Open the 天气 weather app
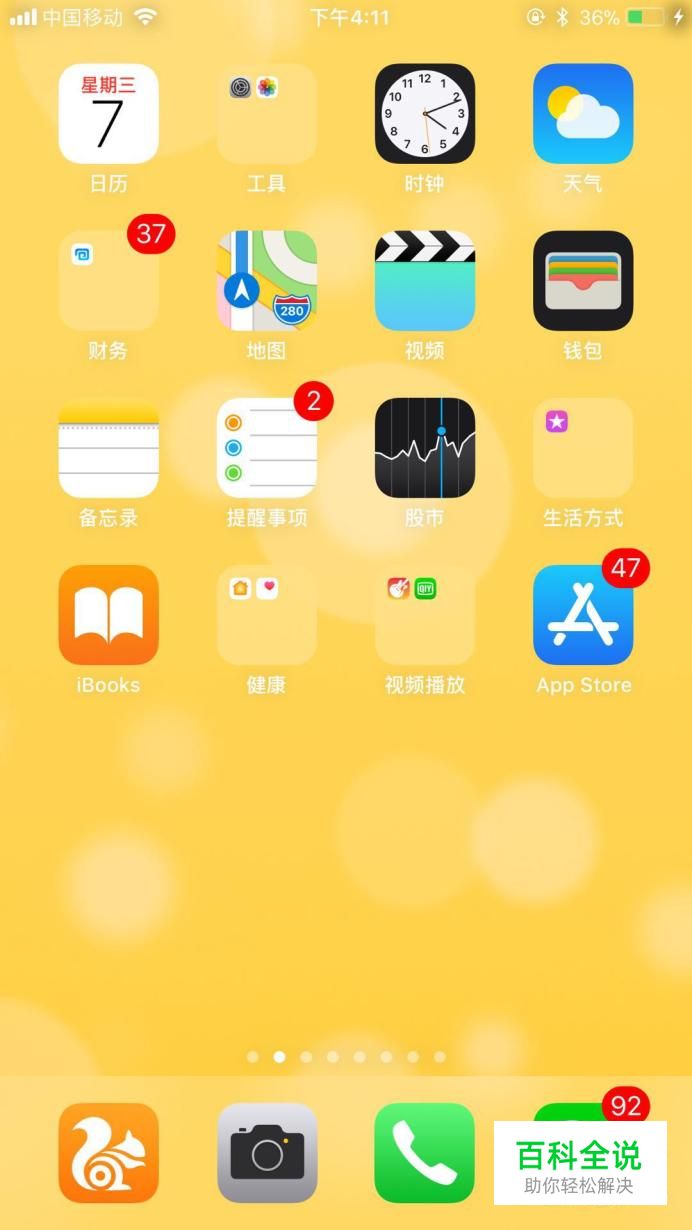 pos(582,114)
